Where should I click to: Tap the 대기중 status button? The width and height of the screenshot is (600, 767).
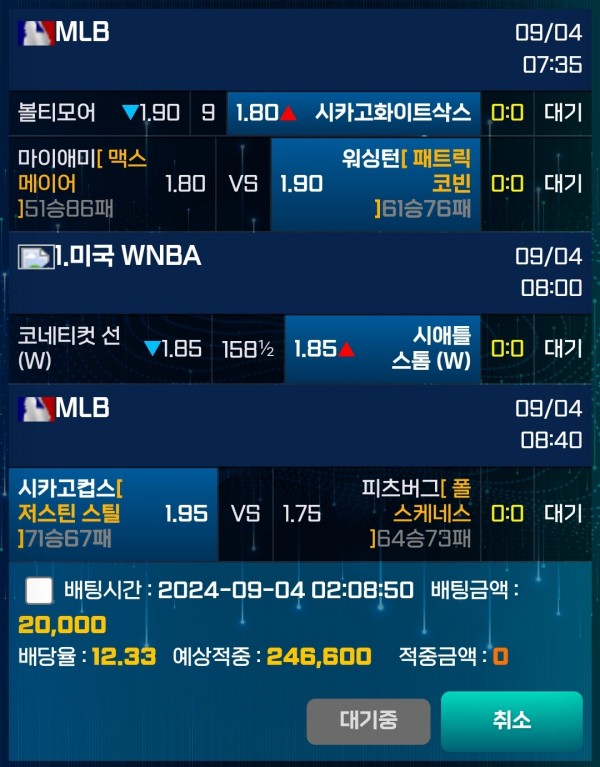(x=368, y=720)
